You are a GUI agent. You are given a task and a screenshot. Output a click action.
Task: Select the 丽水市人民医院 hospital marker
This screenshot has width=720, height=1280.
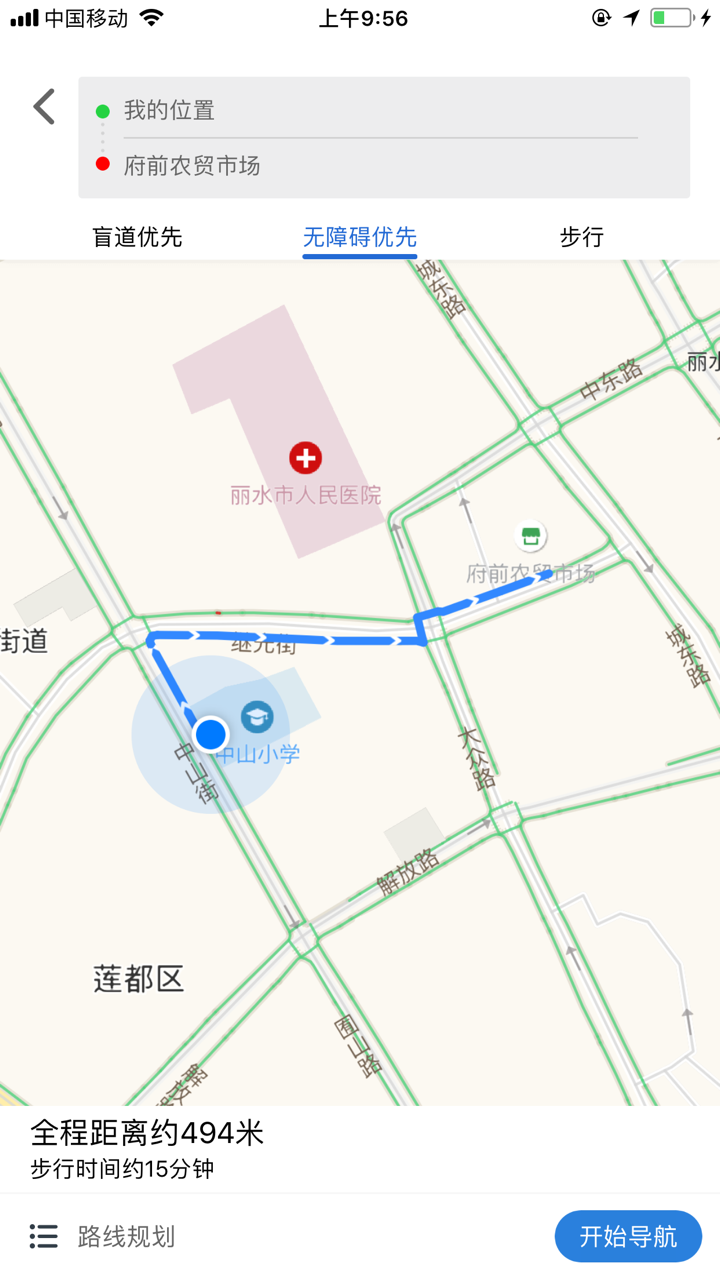[x=305, y=458]
